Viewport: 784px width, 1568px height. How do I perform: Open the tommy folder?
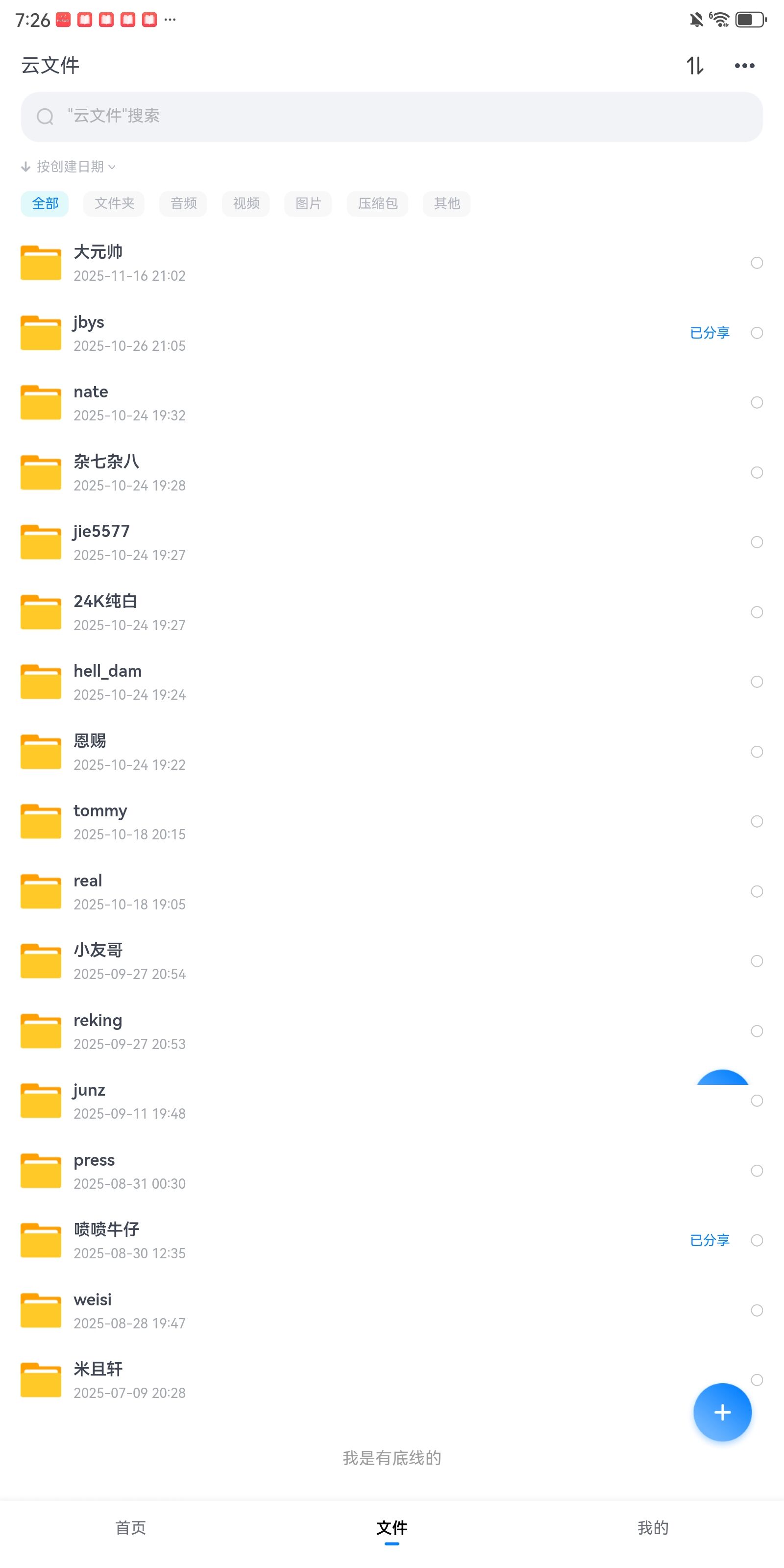click(x=100, y=822)
